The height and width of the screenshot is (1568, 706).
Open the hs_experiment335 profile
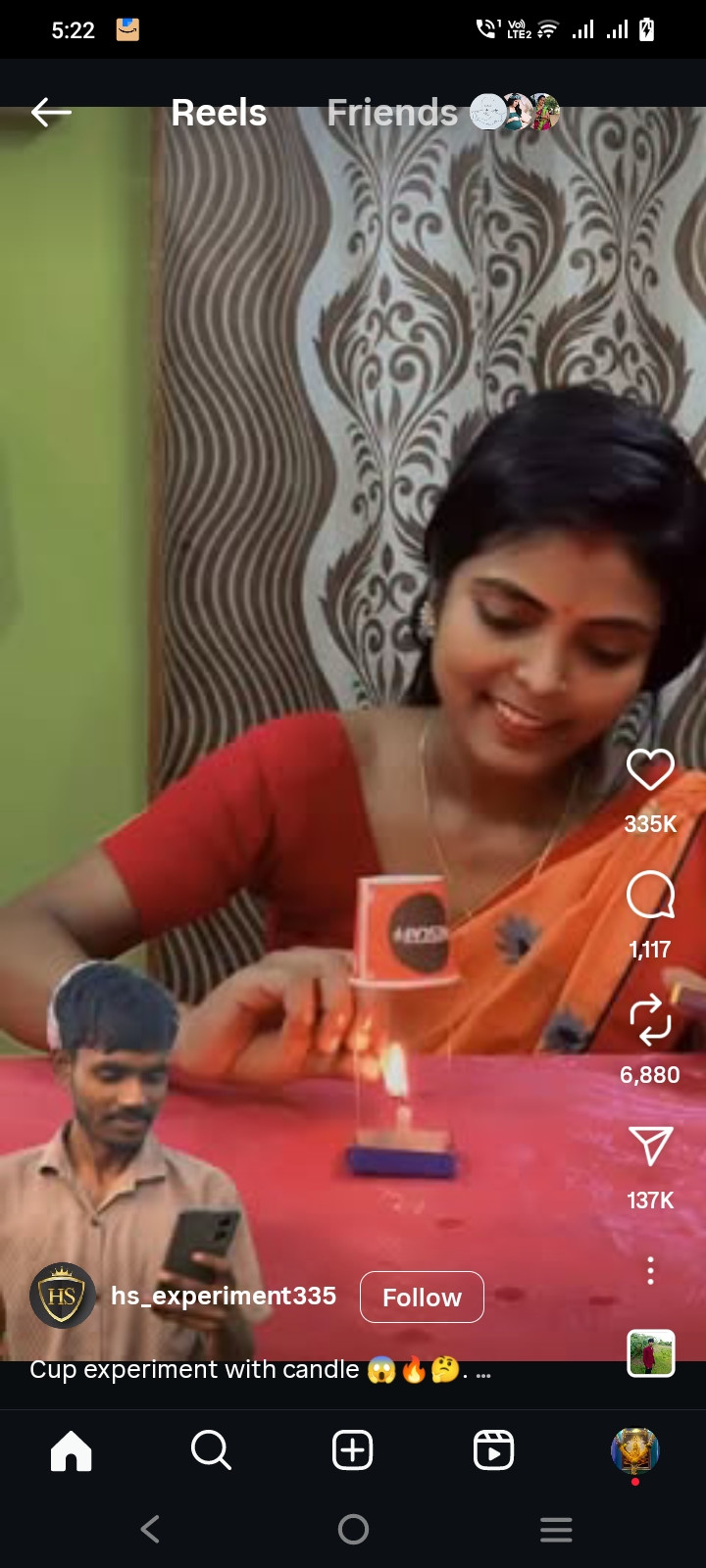[x=223, y=1296]
